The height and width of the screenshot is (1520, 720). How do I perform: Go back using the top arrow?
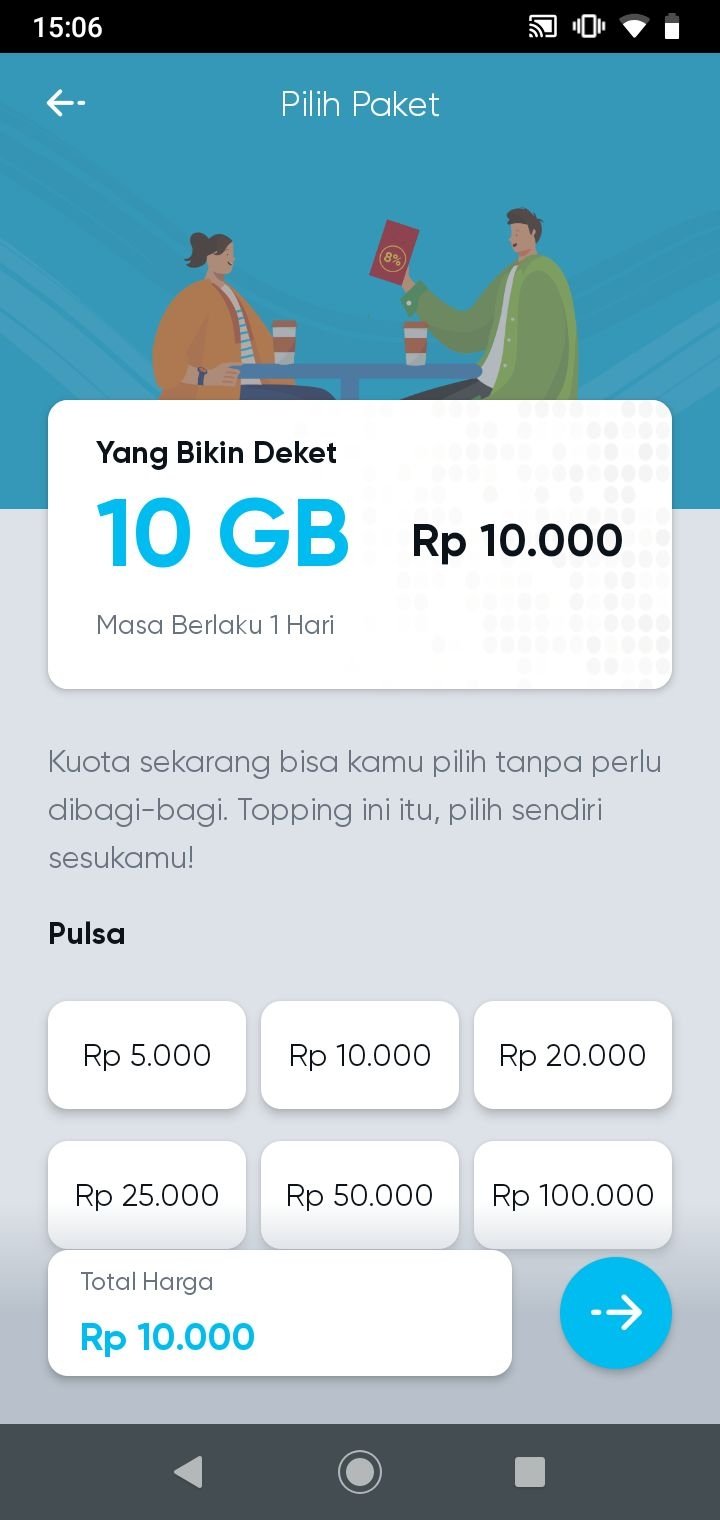[65, 103]
